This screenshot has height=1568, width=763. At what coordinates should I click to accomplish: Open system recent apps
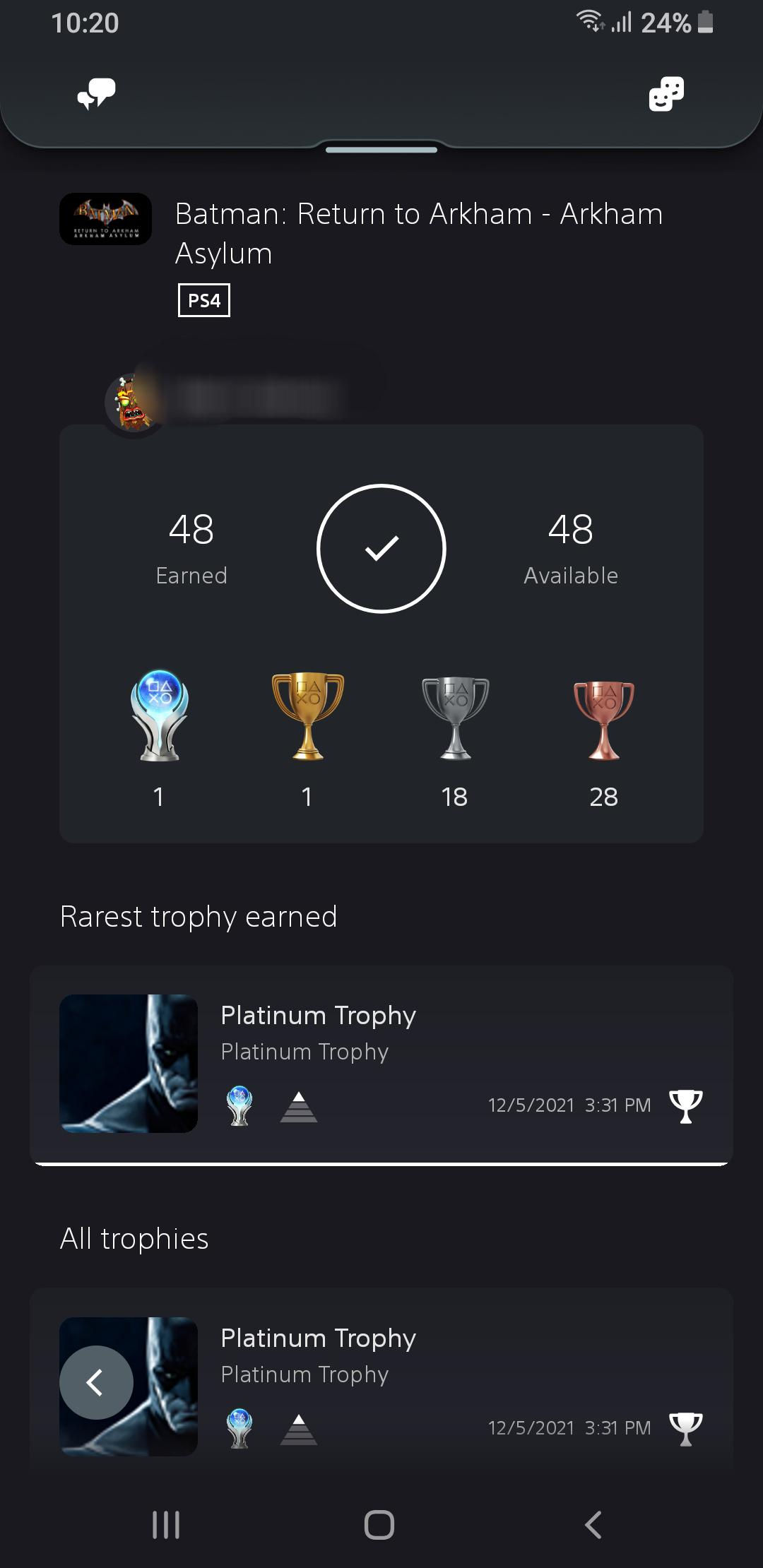(x=166, y=1524)
